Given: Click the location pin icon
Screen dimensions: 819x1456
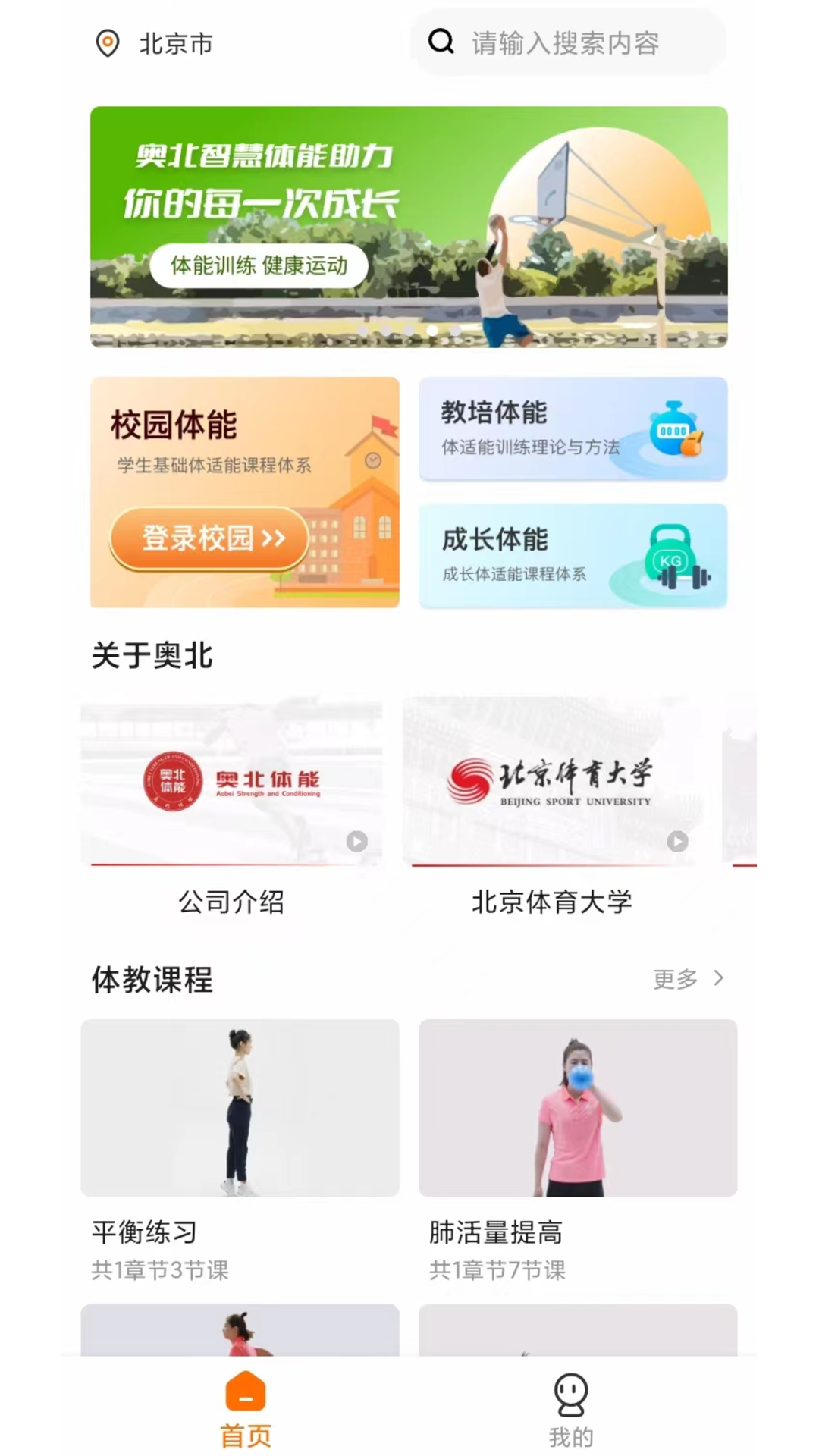Looking at the screenshot, I should 107,44.
